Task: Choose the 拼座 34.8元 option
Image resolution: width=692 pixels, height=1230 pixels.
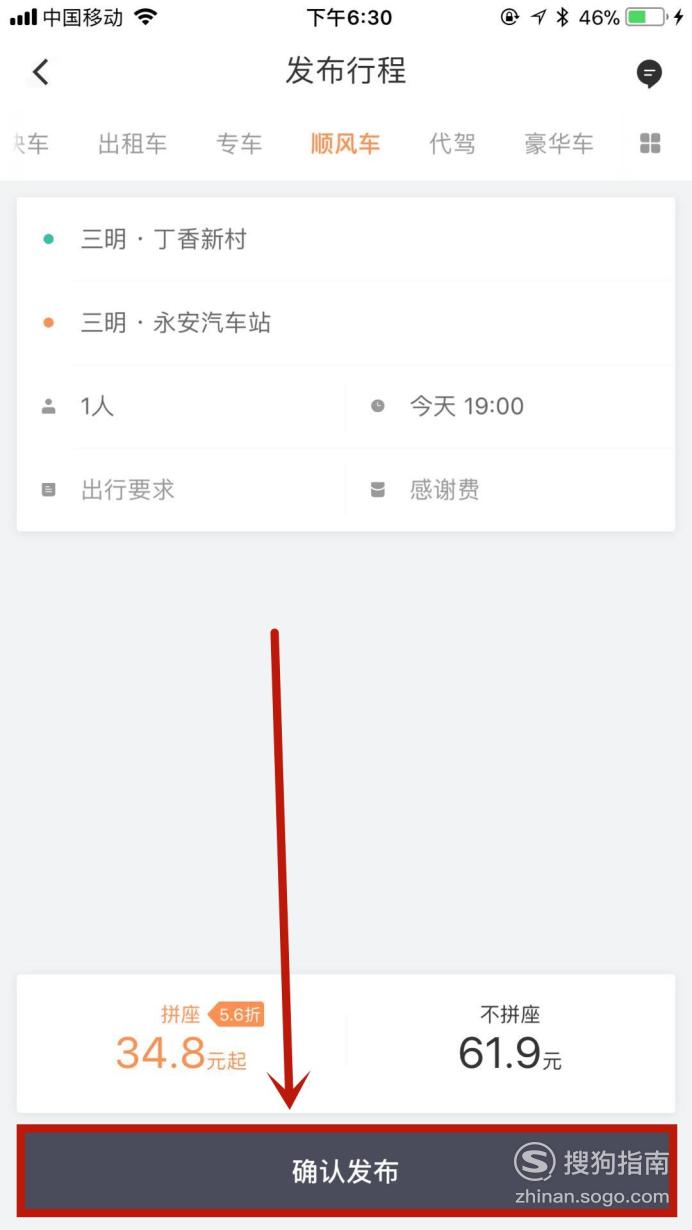Action: pyautogui.click(x=182, y=1042)
